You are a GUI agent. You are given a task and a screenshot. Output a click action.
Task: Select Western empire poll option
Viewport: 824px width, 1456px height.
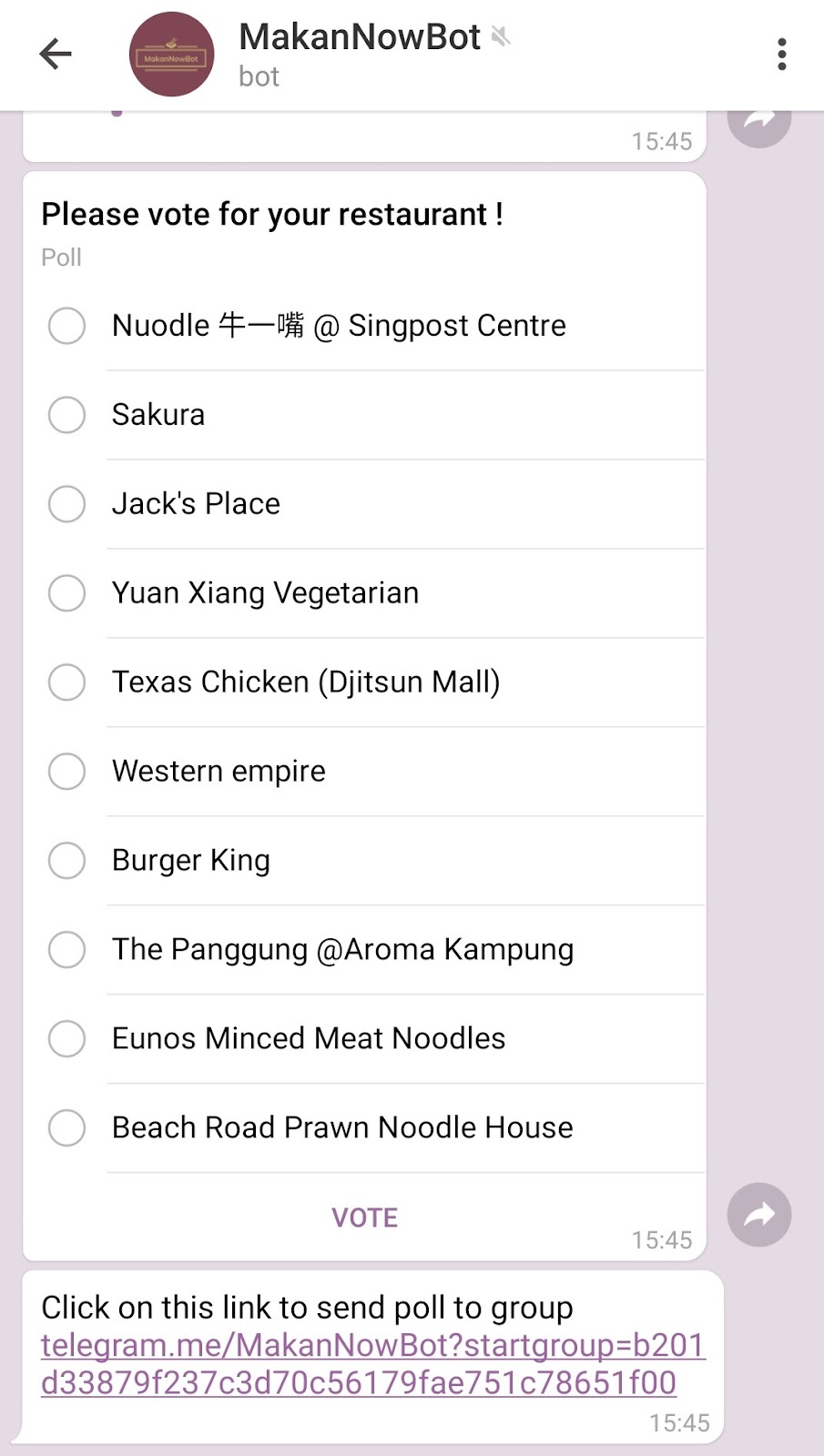[66, 772]
